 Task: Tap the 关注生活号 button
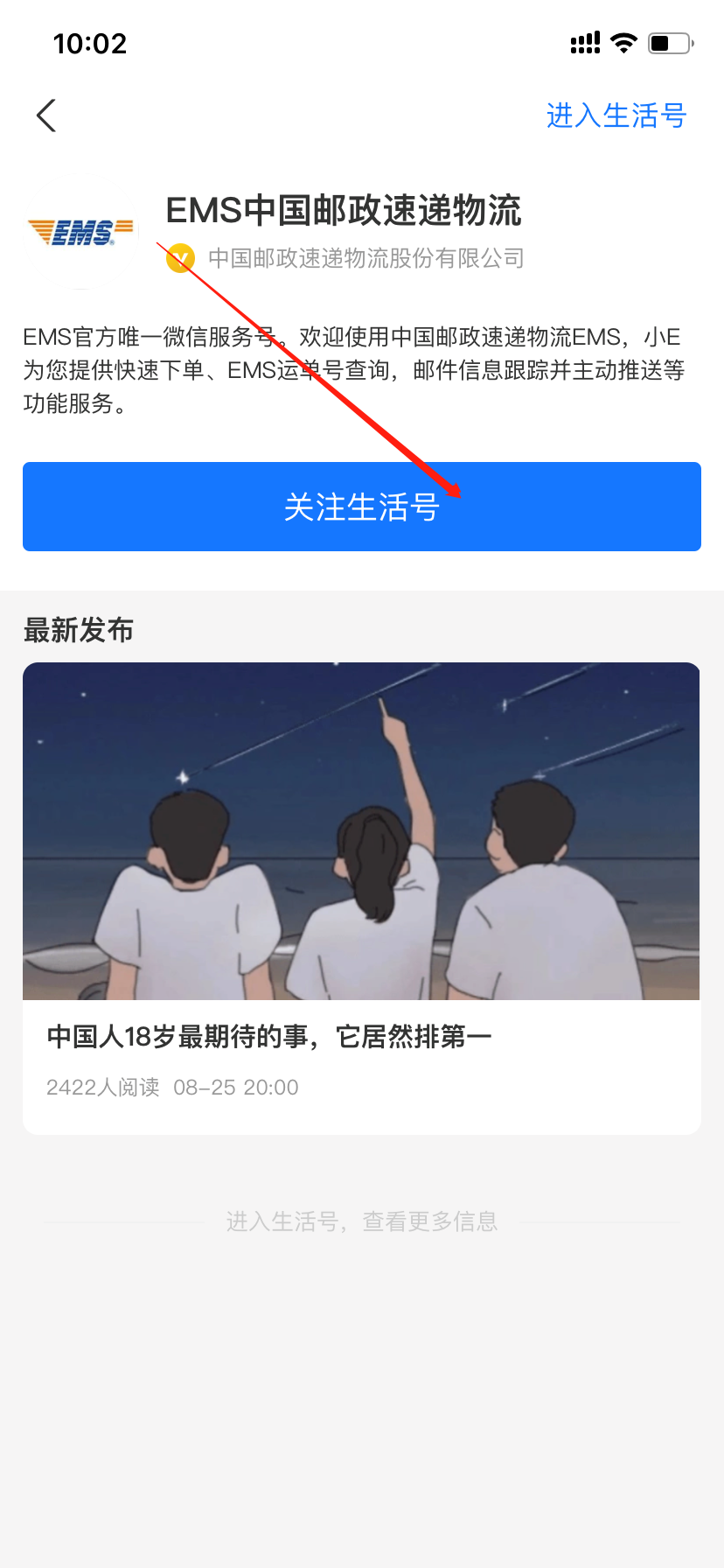pyautogui.click(x=362, y=507)
